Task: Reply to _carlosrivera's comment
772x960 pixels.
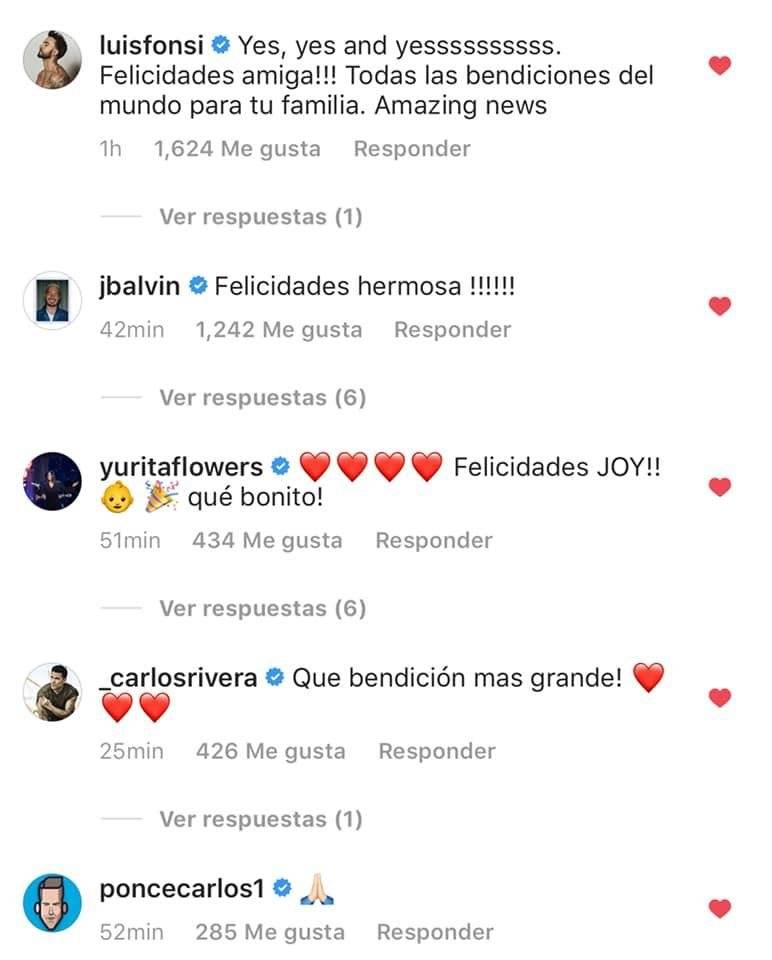Action: tap(437, 751)
